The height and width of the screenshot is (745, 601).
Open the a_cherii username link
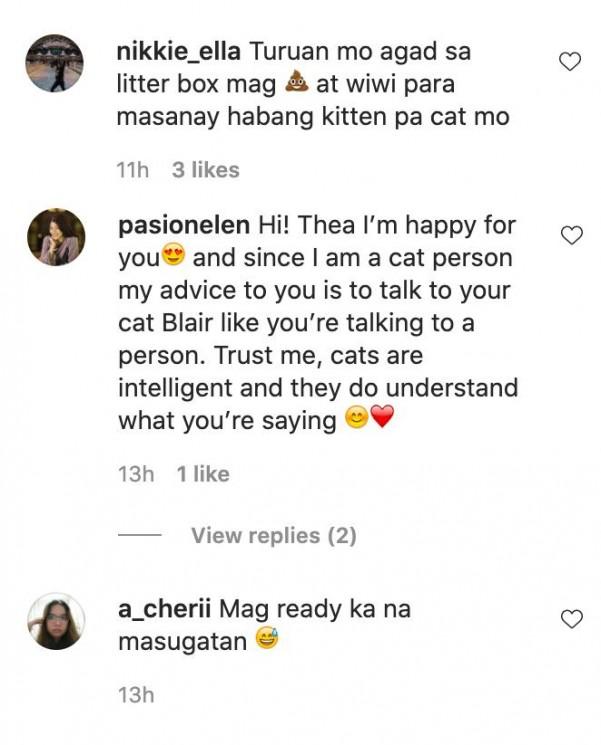pos(165,608)
